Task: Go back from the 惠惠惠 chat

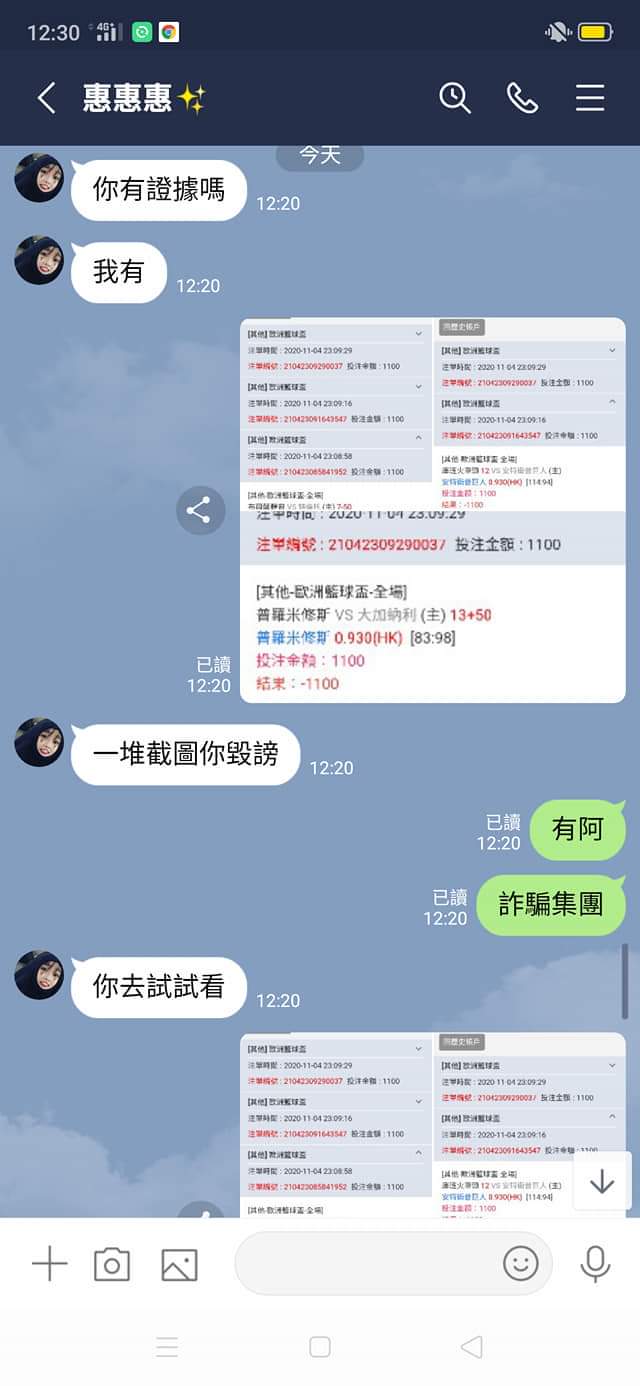Action: click(x=46, y=98)
